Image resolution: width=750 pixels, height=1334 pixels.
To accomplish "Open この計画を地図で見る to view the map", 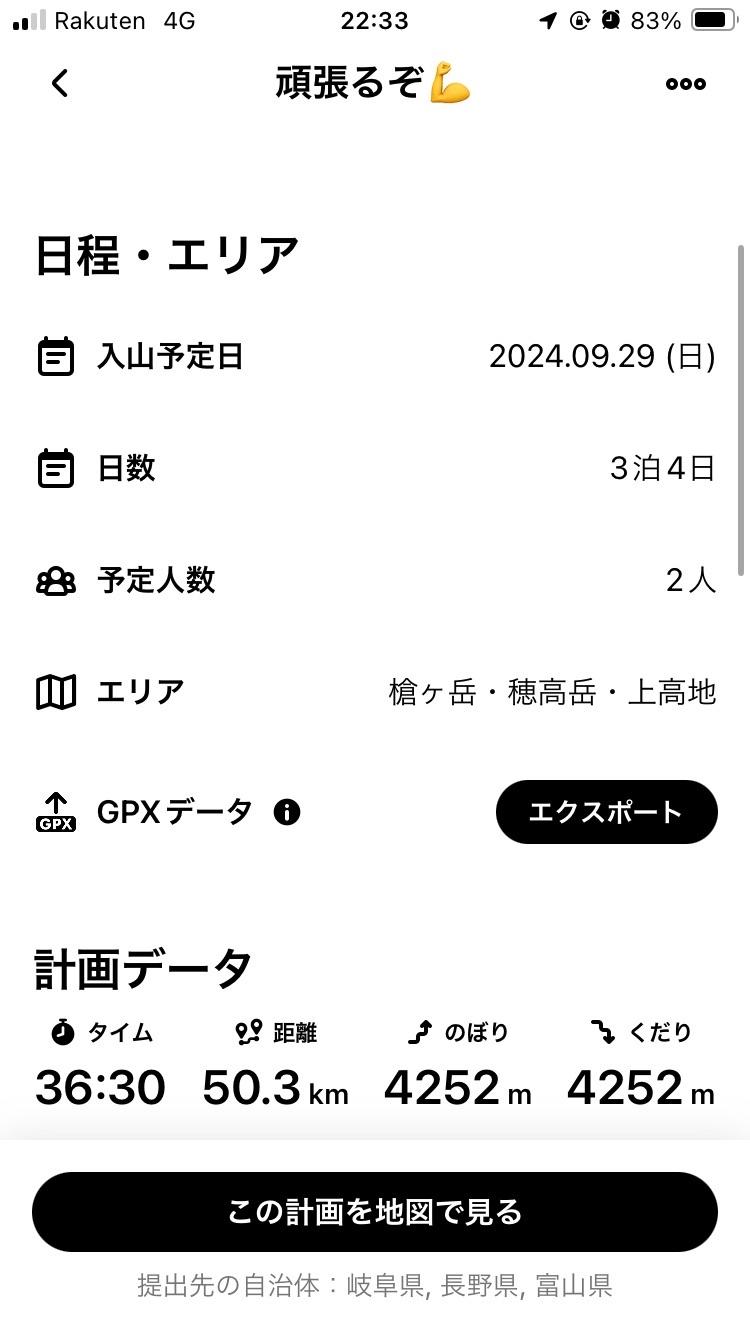I will pos(375,1212).
